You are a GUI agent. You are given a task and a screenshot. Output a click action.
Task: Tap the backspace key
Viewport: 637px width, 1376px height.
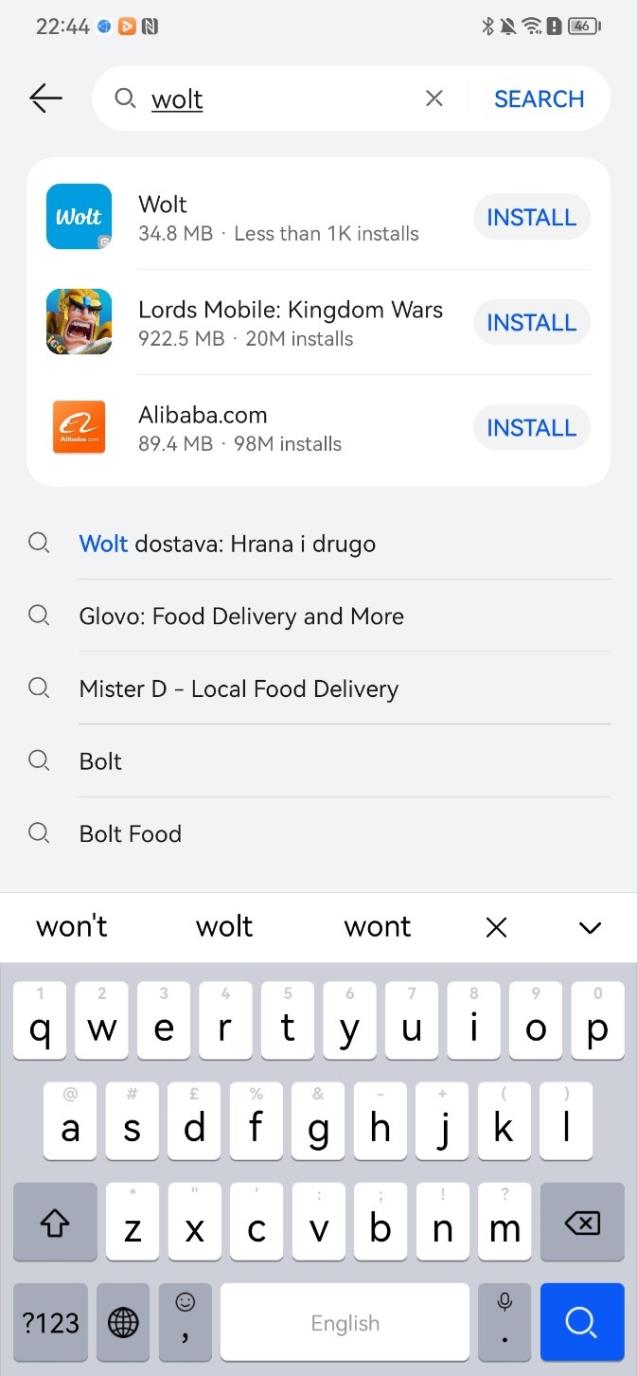(x=581, y=1223)
